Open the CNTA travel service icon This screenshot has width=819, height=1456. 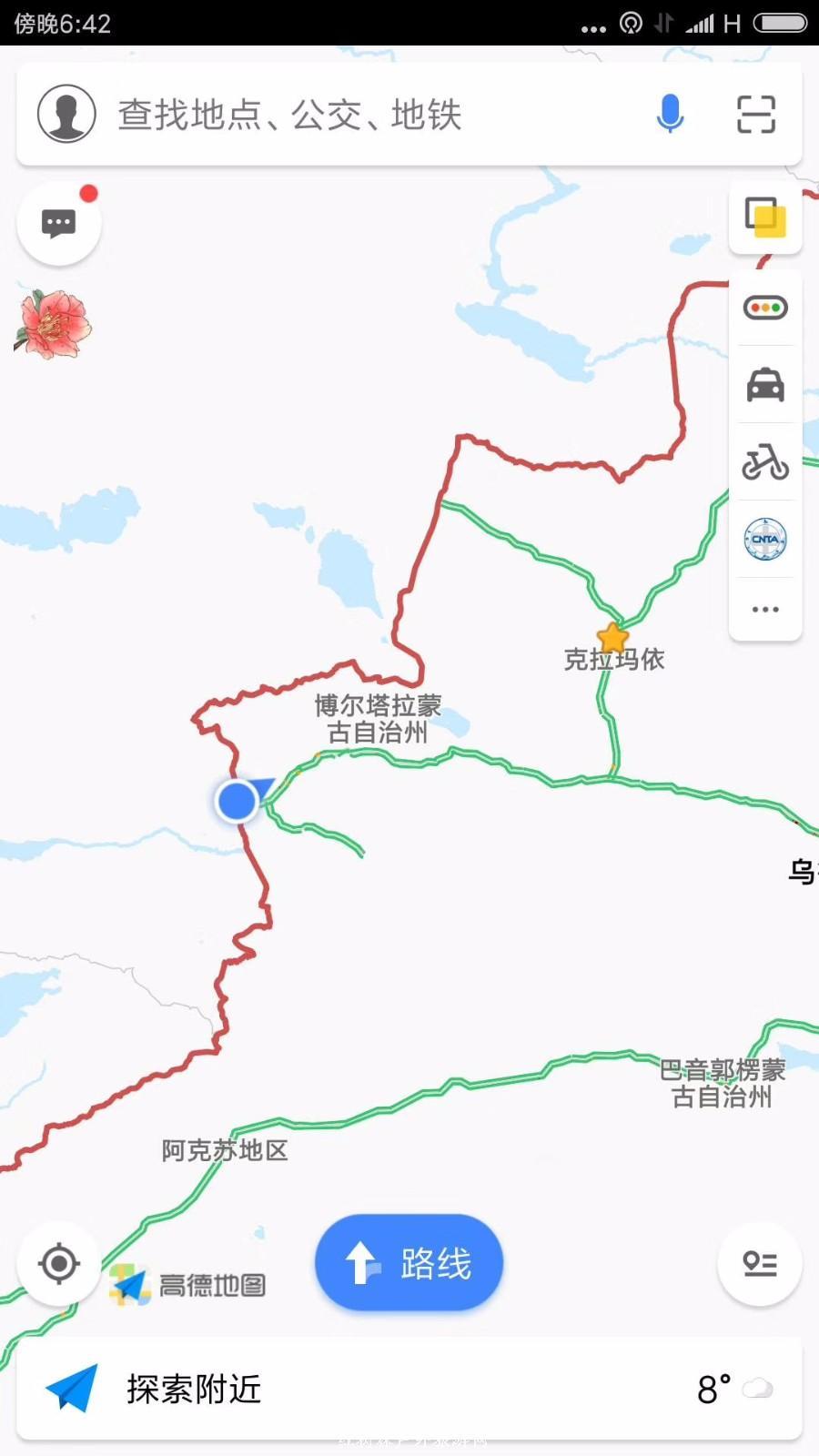(x=764, y=539)
